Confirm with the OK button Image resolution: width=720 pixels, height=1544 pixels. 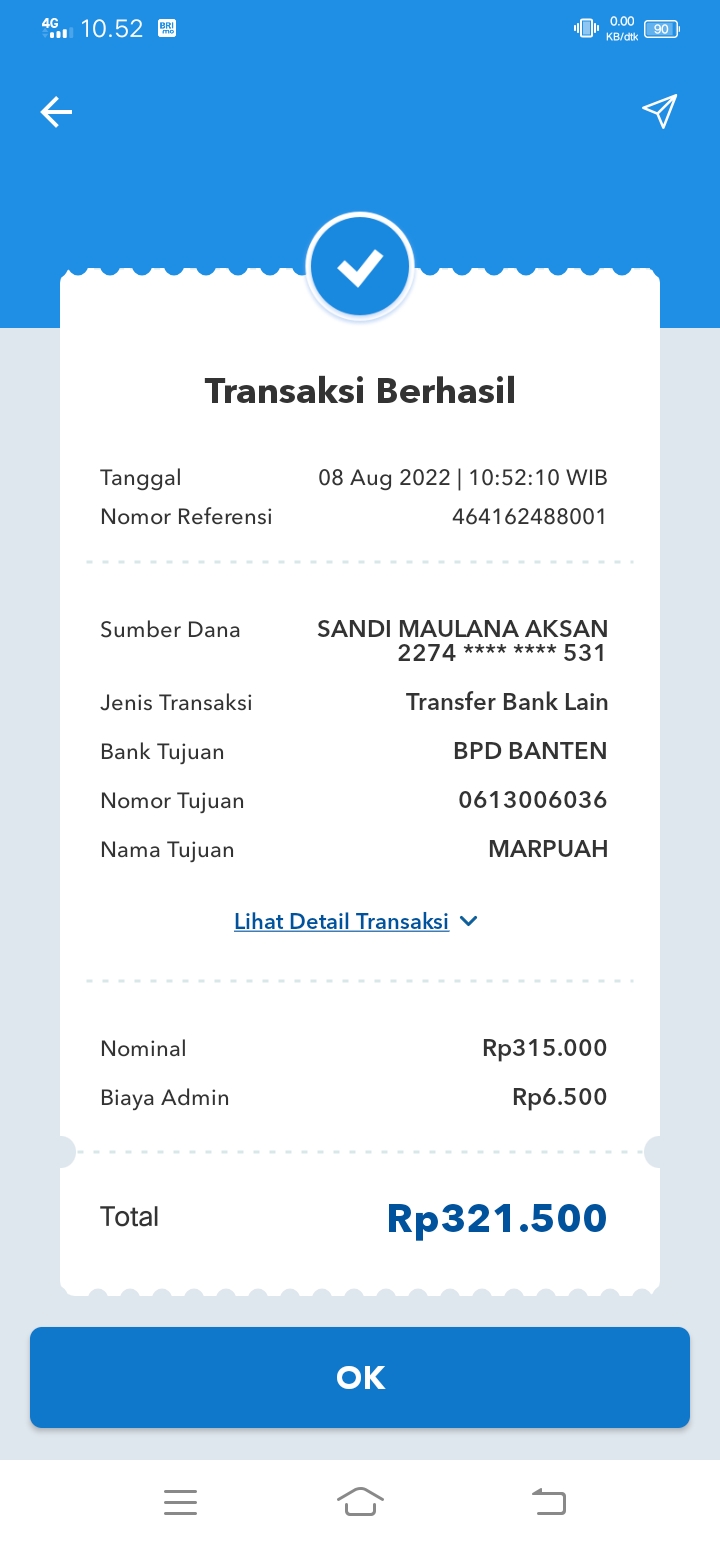(x=360, y=1377)
